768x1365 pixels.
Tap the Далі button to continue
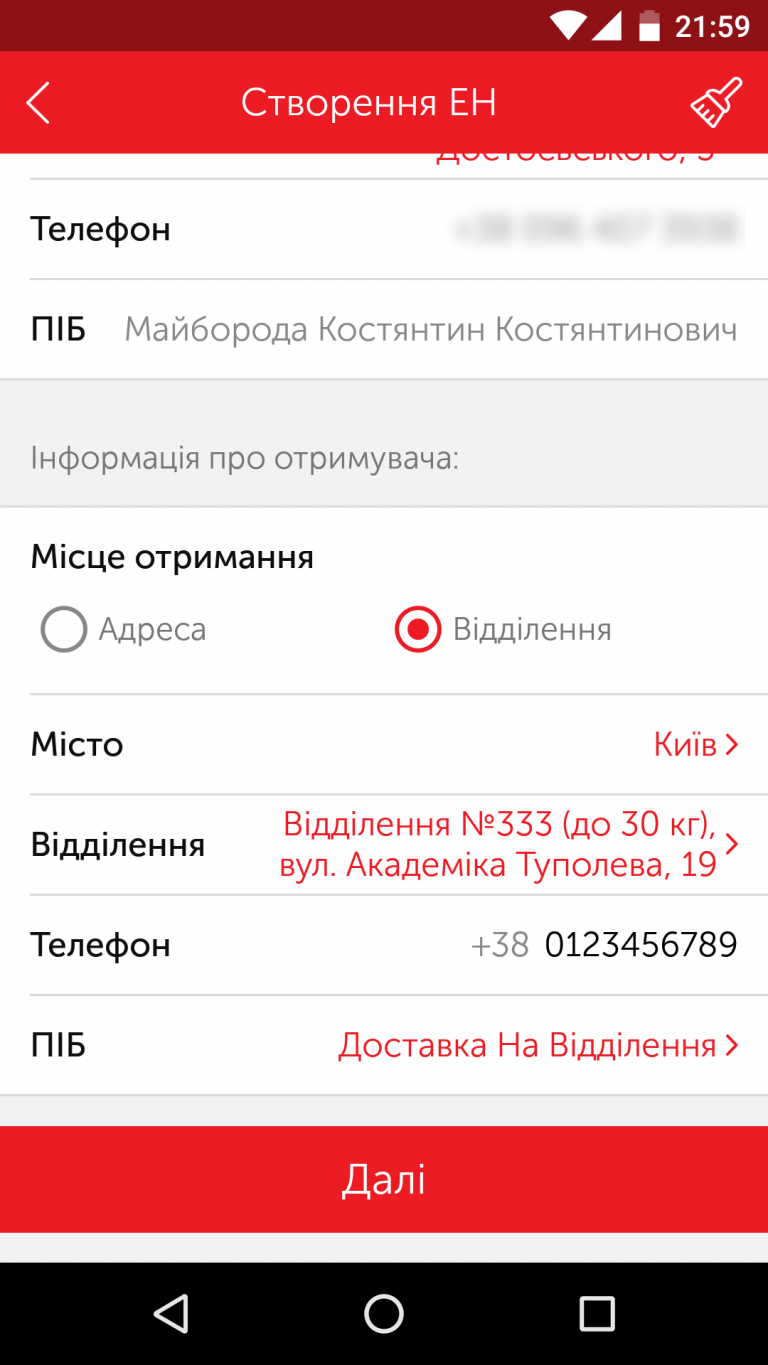384,1180
